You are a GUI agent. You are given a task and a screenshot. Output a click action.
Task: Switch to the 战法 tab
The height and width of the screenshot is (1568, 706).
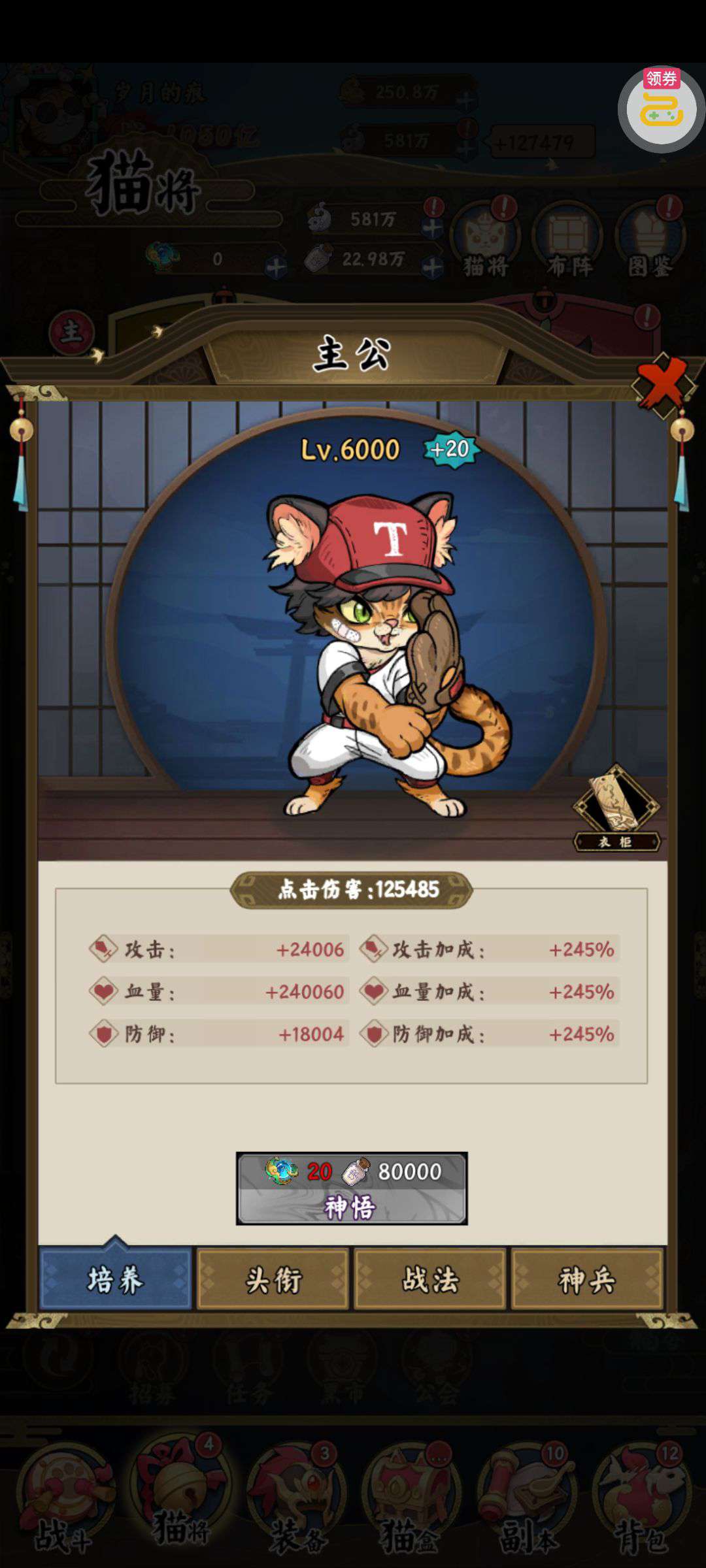(430, 1279)
